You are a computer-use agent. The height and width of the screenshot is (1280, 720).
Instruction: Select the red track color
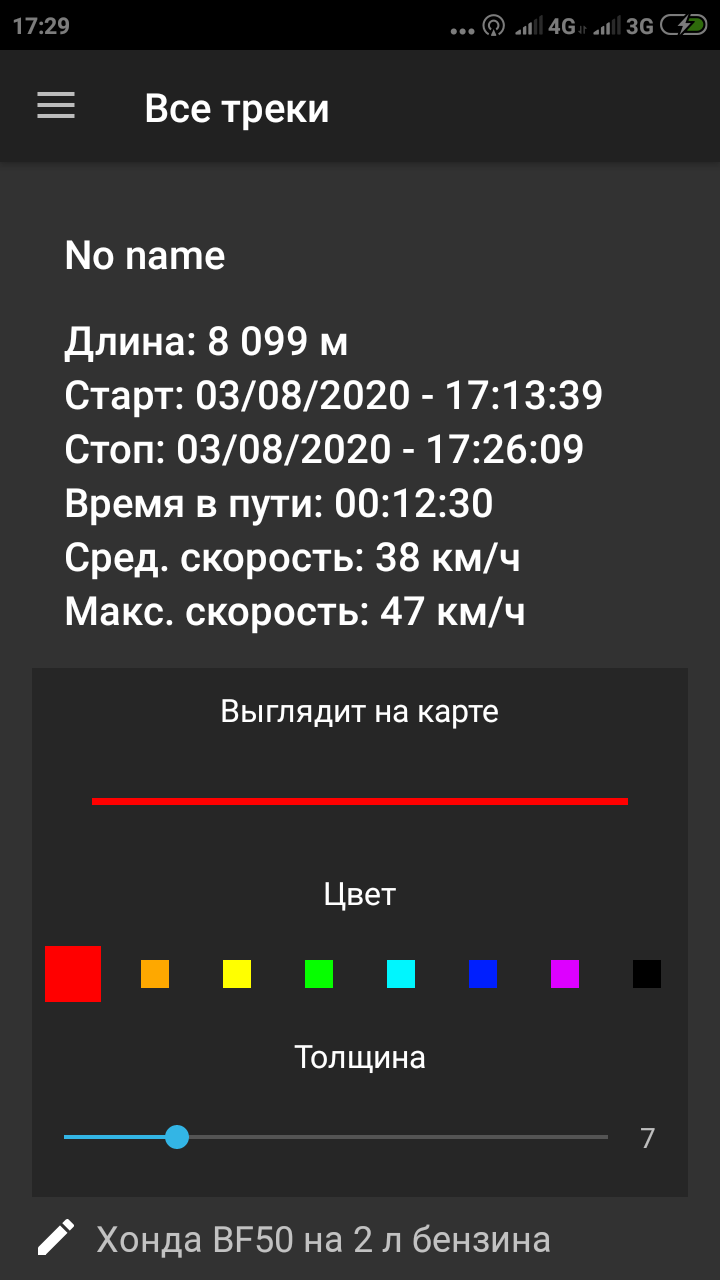coord(73,974)
